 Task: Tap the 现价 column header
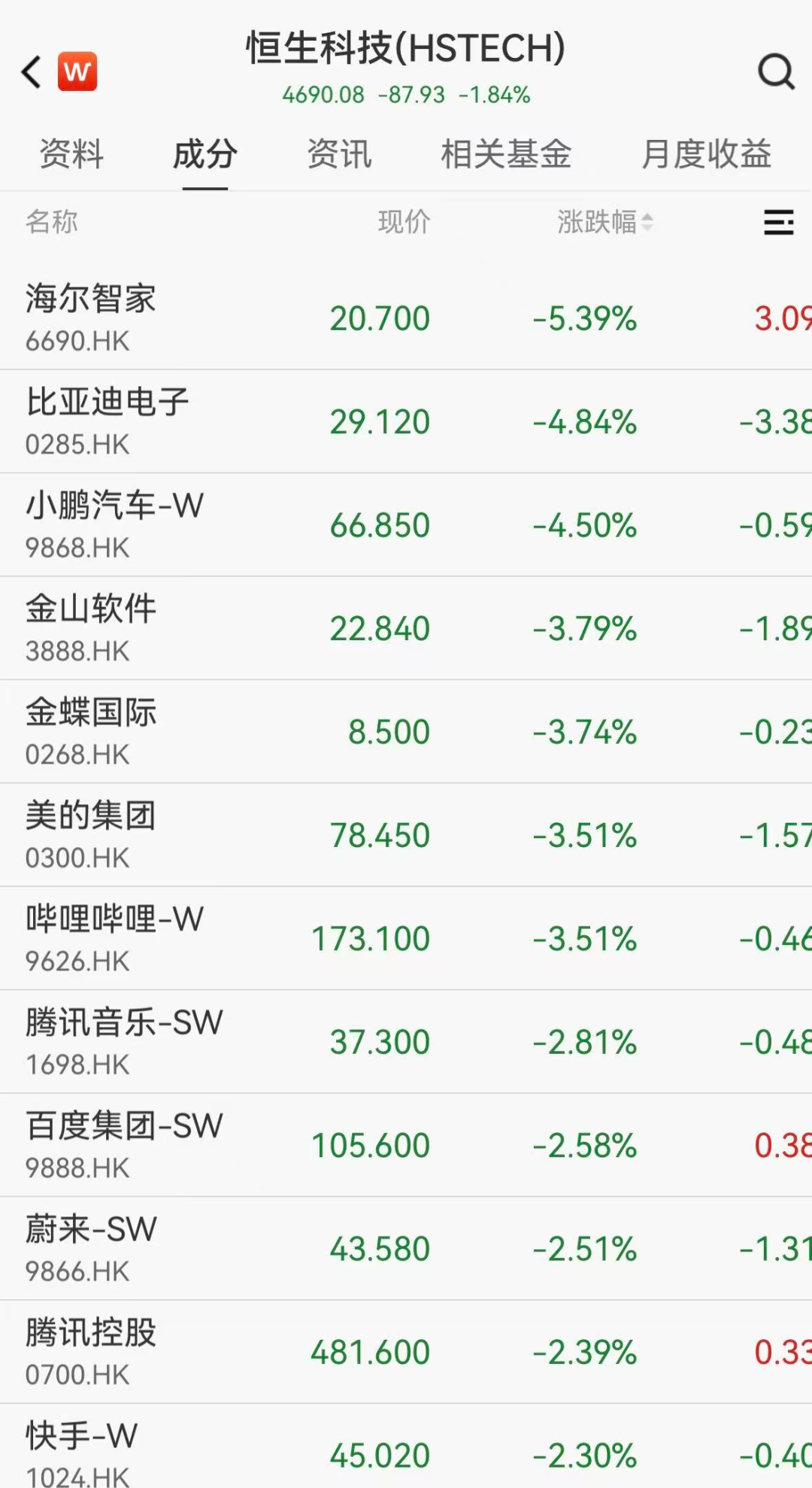click(404, 222)
